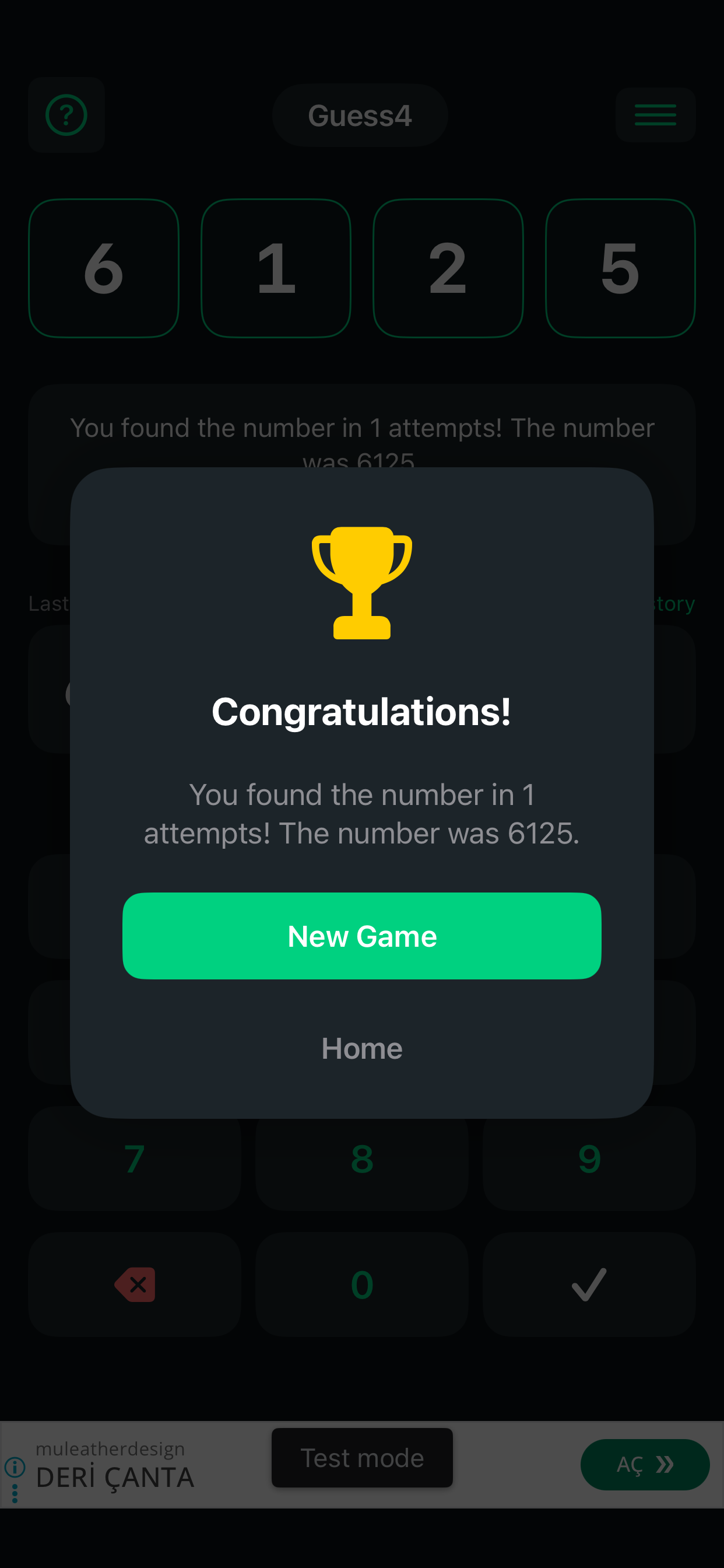724x1568 pixels.
Task: Open the help question mark icon
Action: [x=66, y=115]
